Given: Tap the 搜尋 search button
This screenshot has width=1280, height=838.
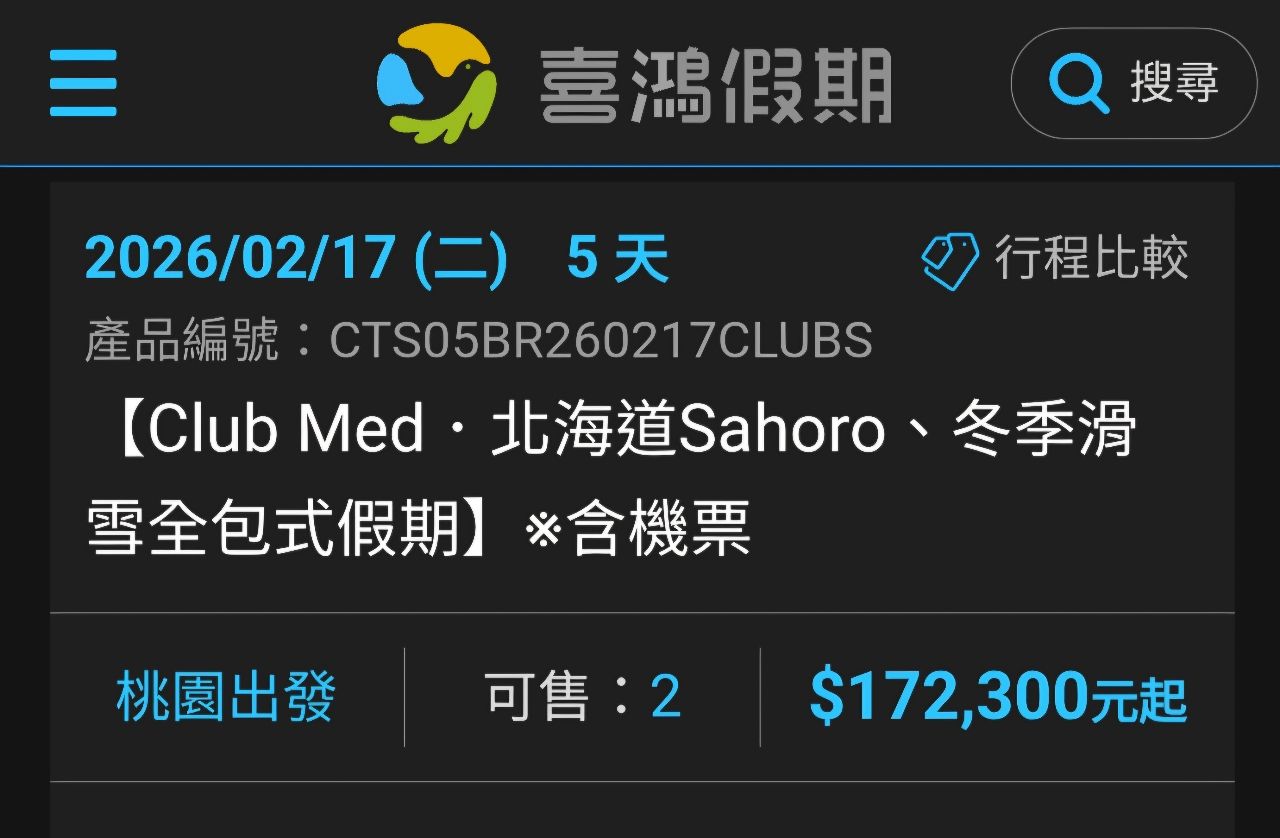Looking at the screenshot, I should [x=1133, y=83].
